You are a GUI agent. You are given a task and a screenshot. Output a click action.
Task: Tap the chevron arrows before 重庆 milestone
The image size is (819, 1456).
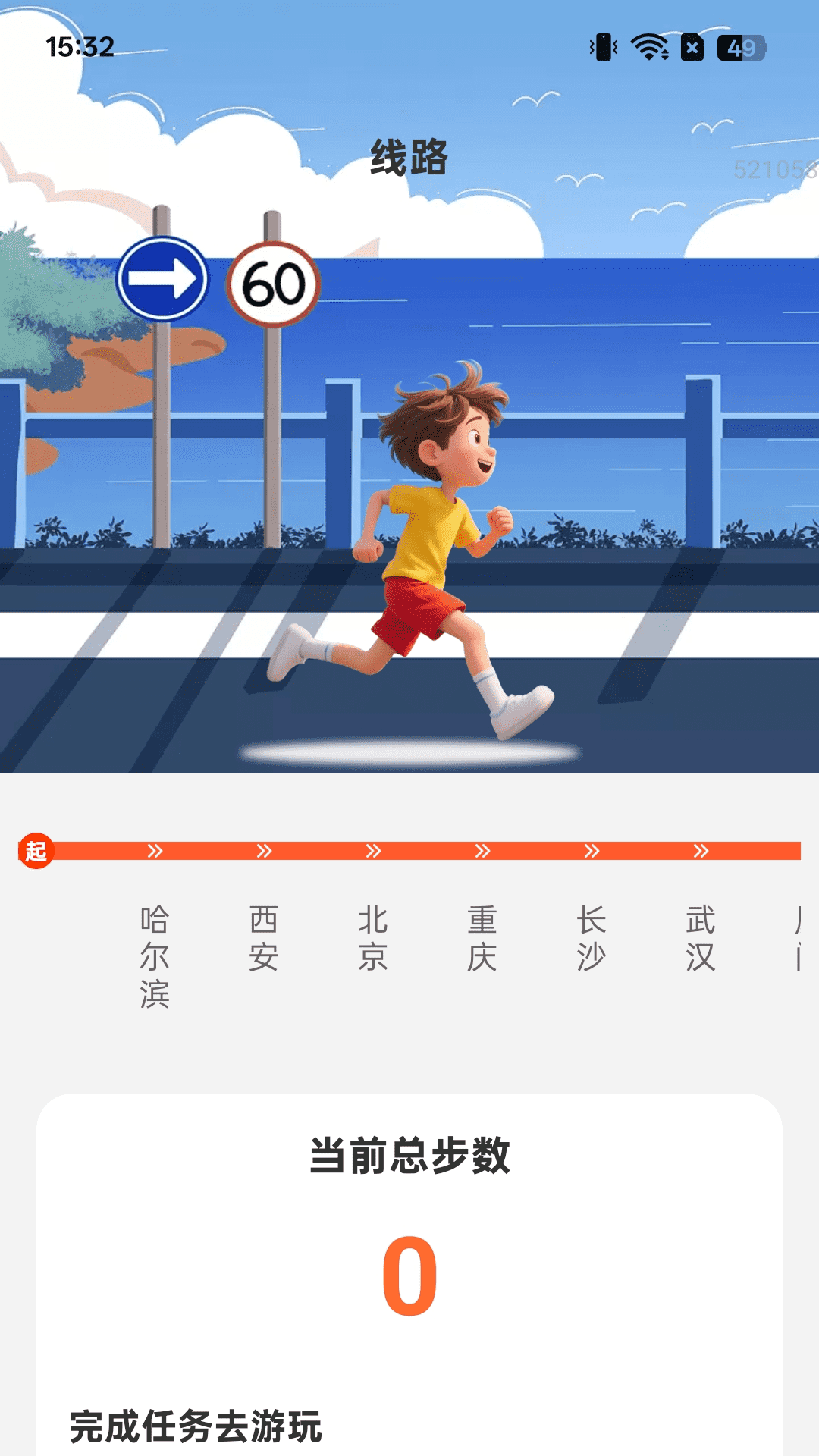point(482,851)
